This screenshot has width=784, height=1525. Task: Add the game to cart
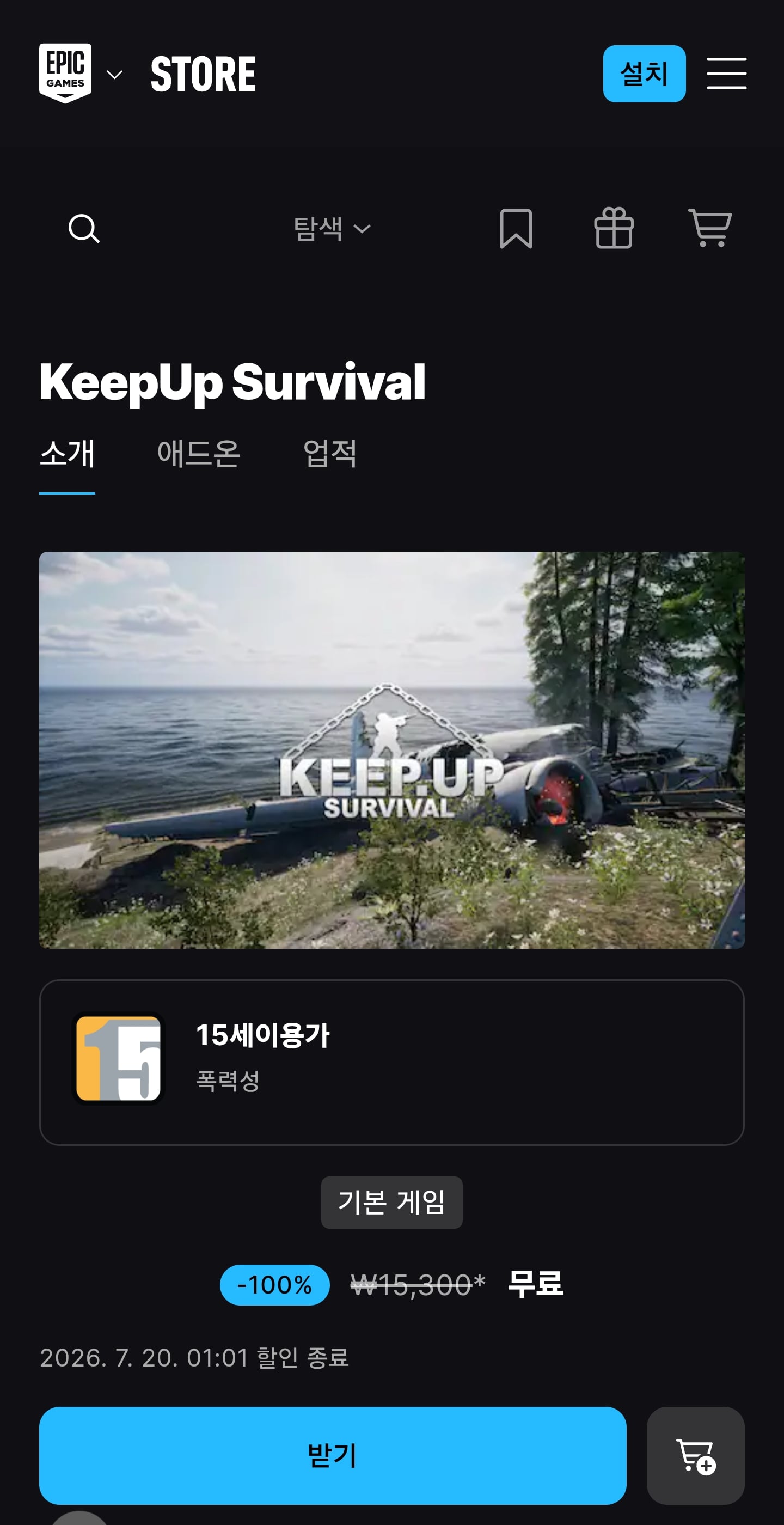tap(695, 1455)
